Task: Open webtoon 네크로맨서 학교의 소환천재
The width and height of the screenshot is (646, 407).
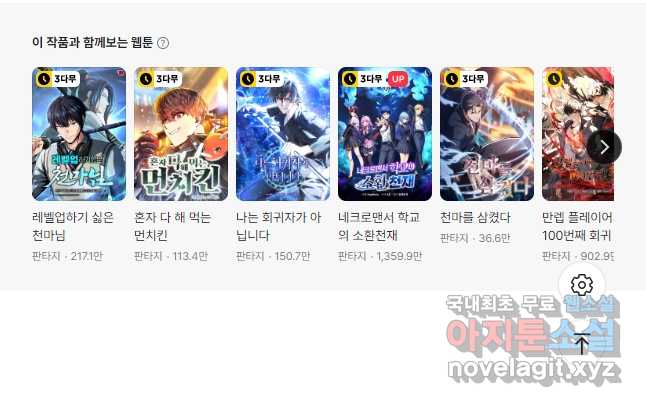Action: [x=385, y=135]
